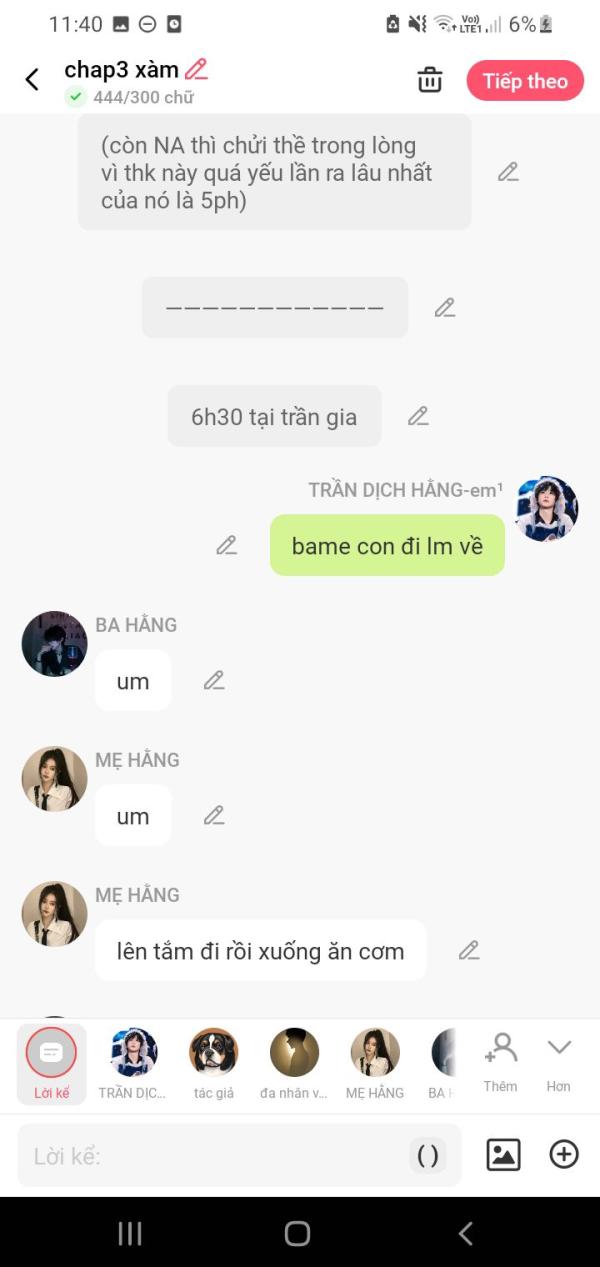The width and height of the screenshot is (600, 1267).
Task: Tap the system home button
Action: [x=297, y=1233]
